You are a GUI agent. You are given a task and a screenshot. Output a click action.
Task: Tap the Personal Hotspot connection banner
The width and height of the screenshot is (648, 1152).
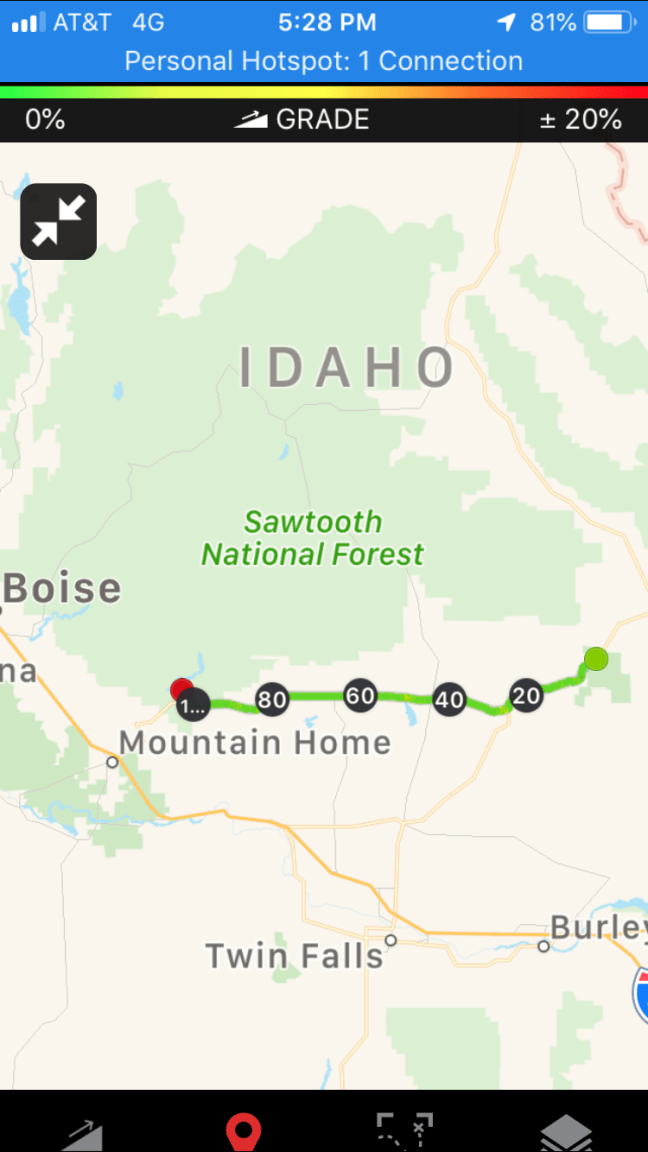point(324,61)
